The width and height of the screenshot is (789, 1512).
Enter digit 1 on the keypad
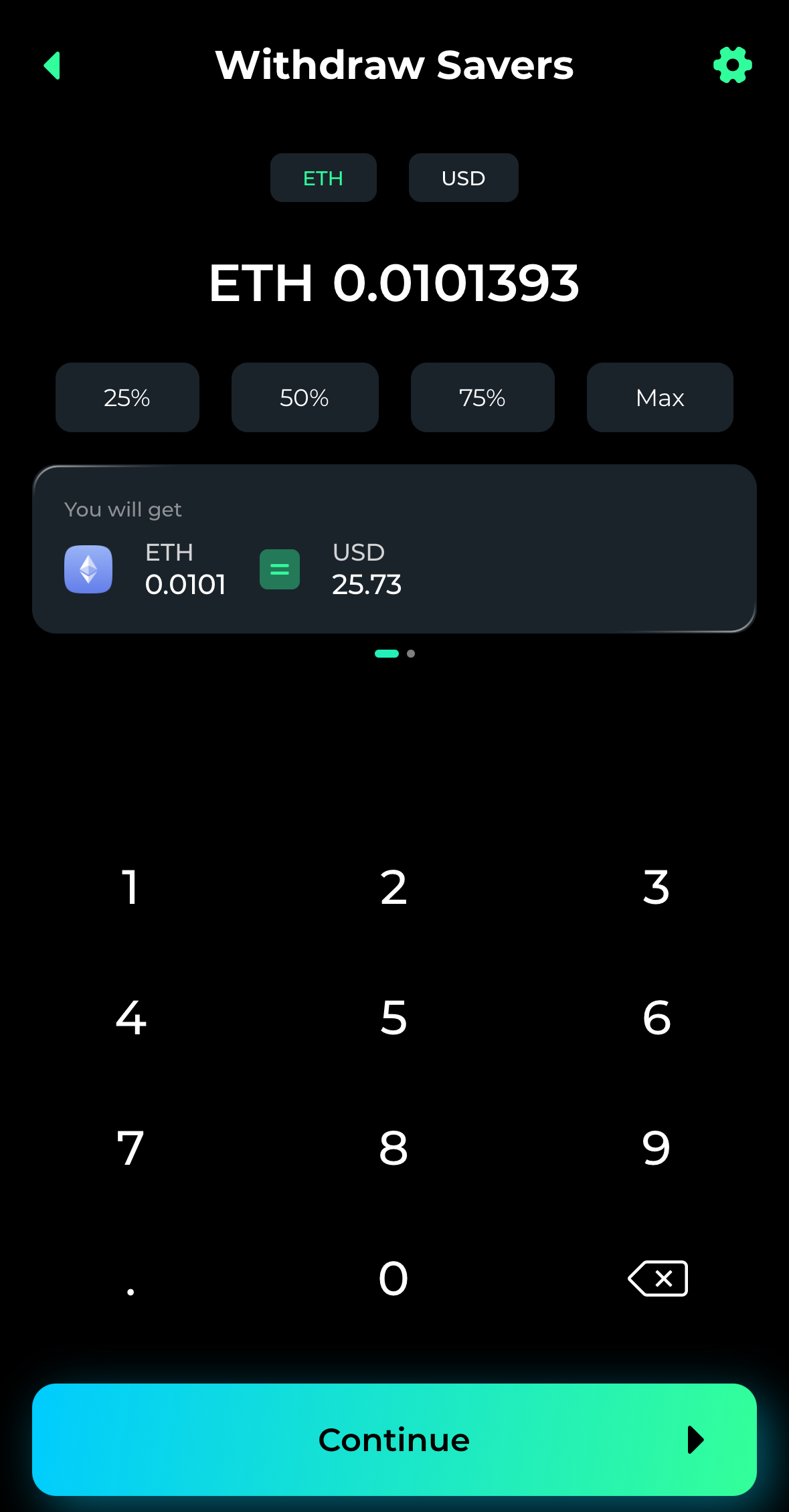(x=130, y=888)
